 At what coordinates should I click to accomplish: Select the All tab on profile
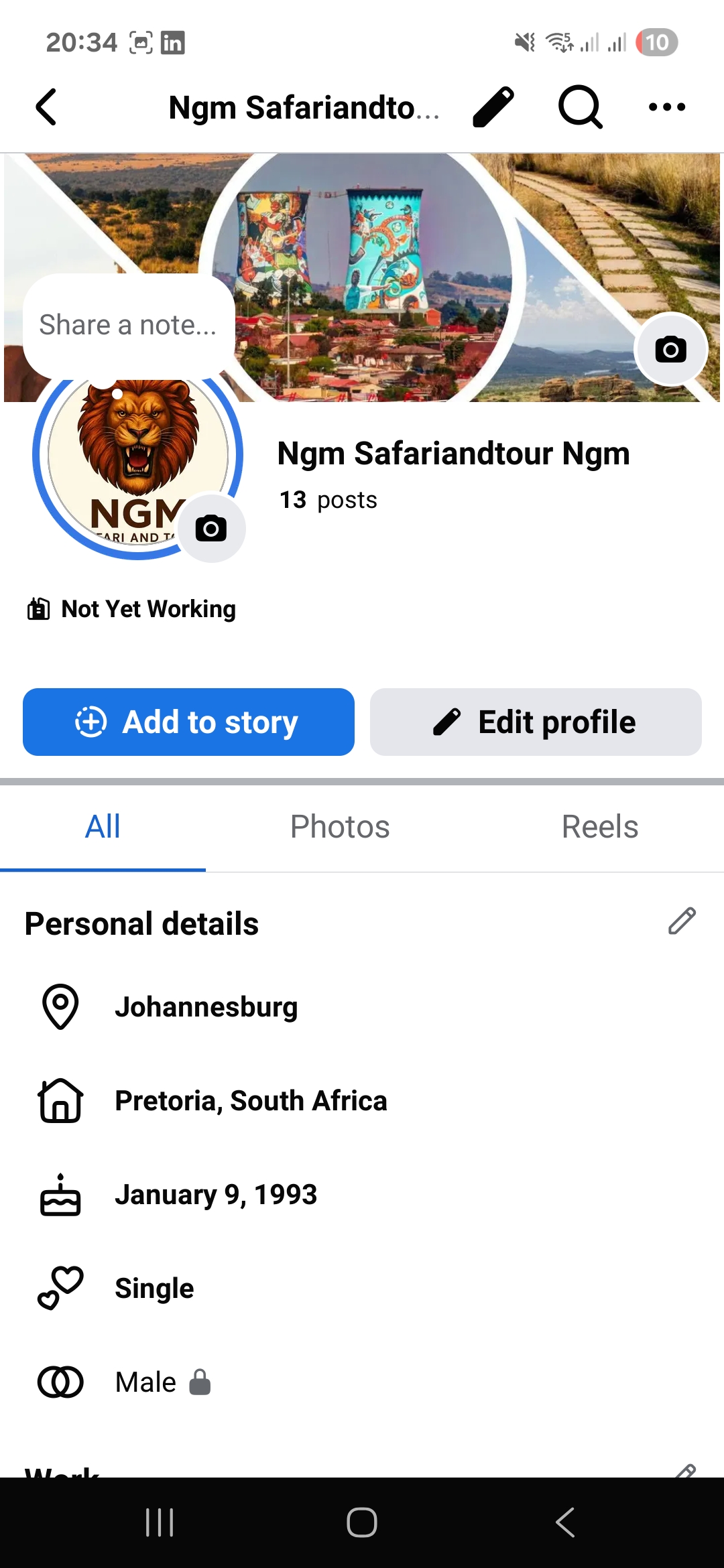pyautogui.click(x=102, y=827)
